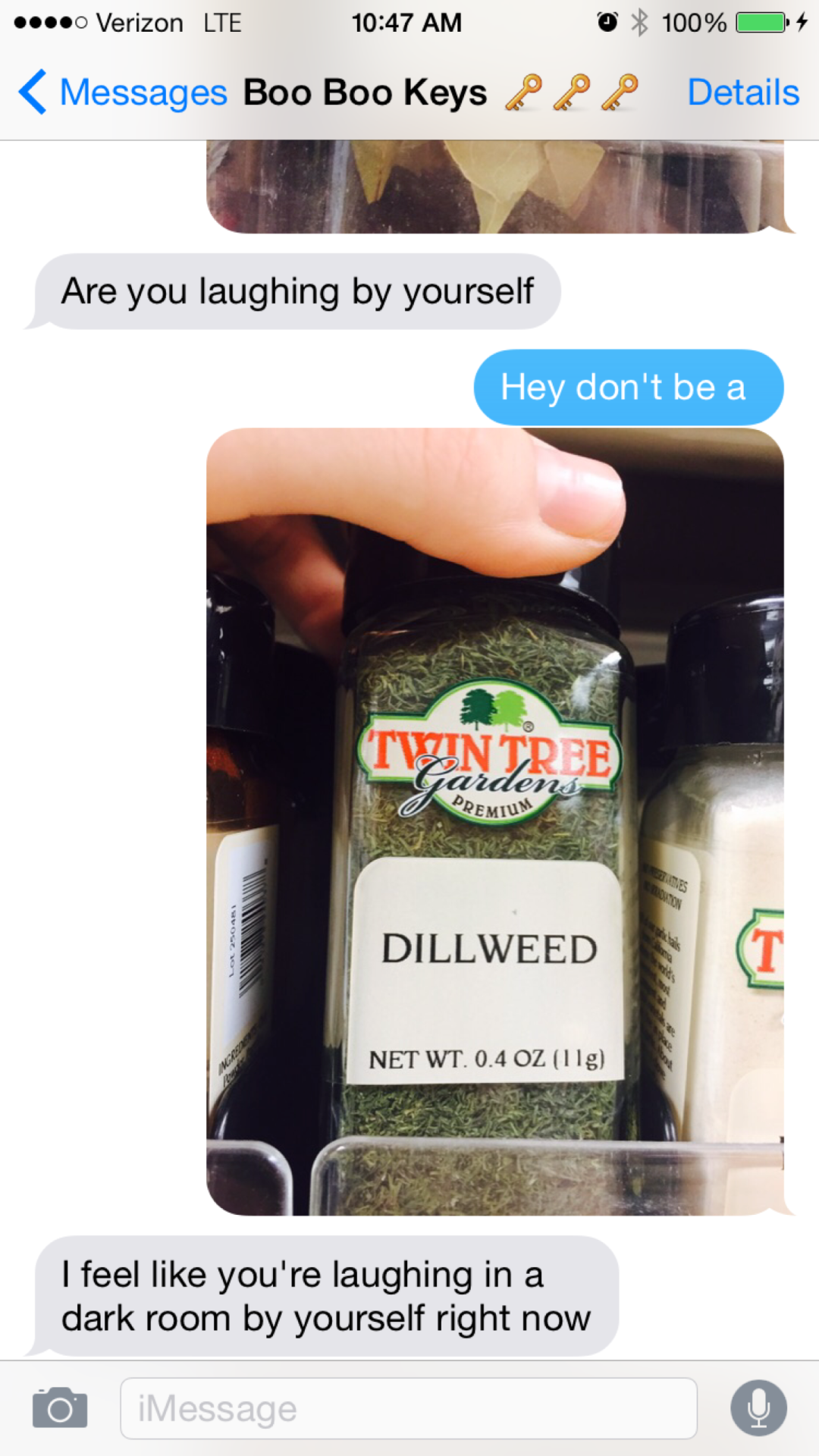The height and width of the screenshot is (1456, 819).
Task: Tap the camera icon to attach a photo
Action: [60, 1408]
